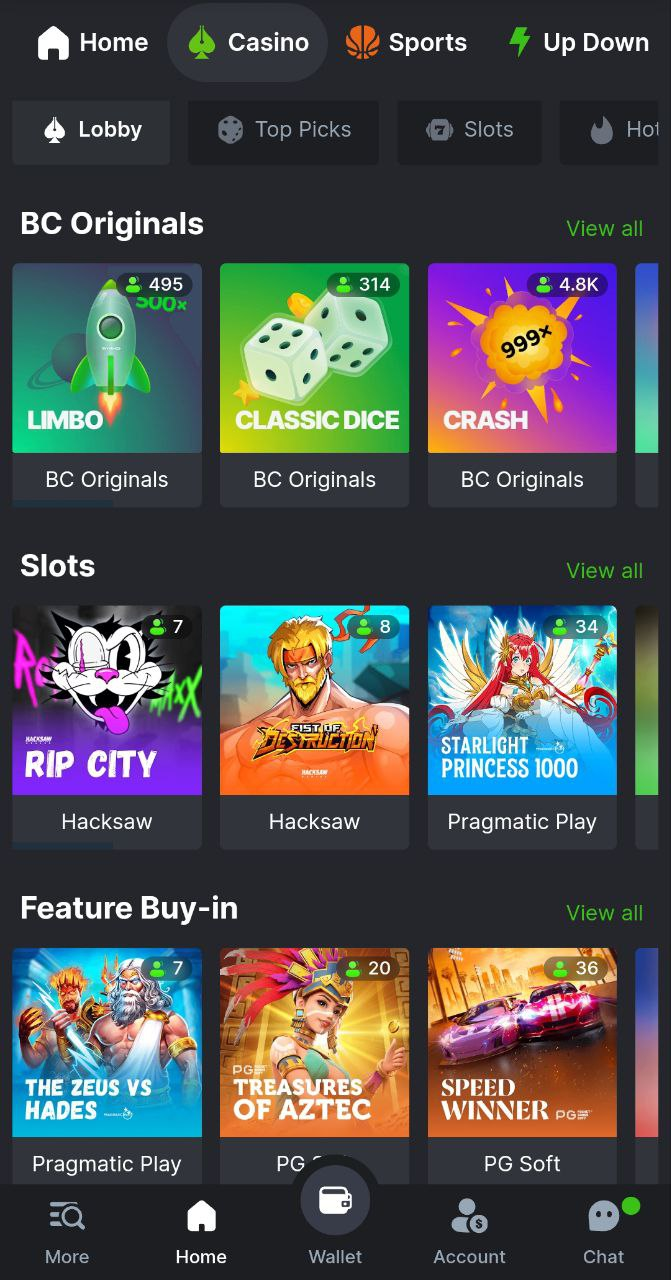This screenshot has width=671, height=1280.
Task: Launch Fist of Destruction slot
Action: pyautogui.click(x=314, y=700)
